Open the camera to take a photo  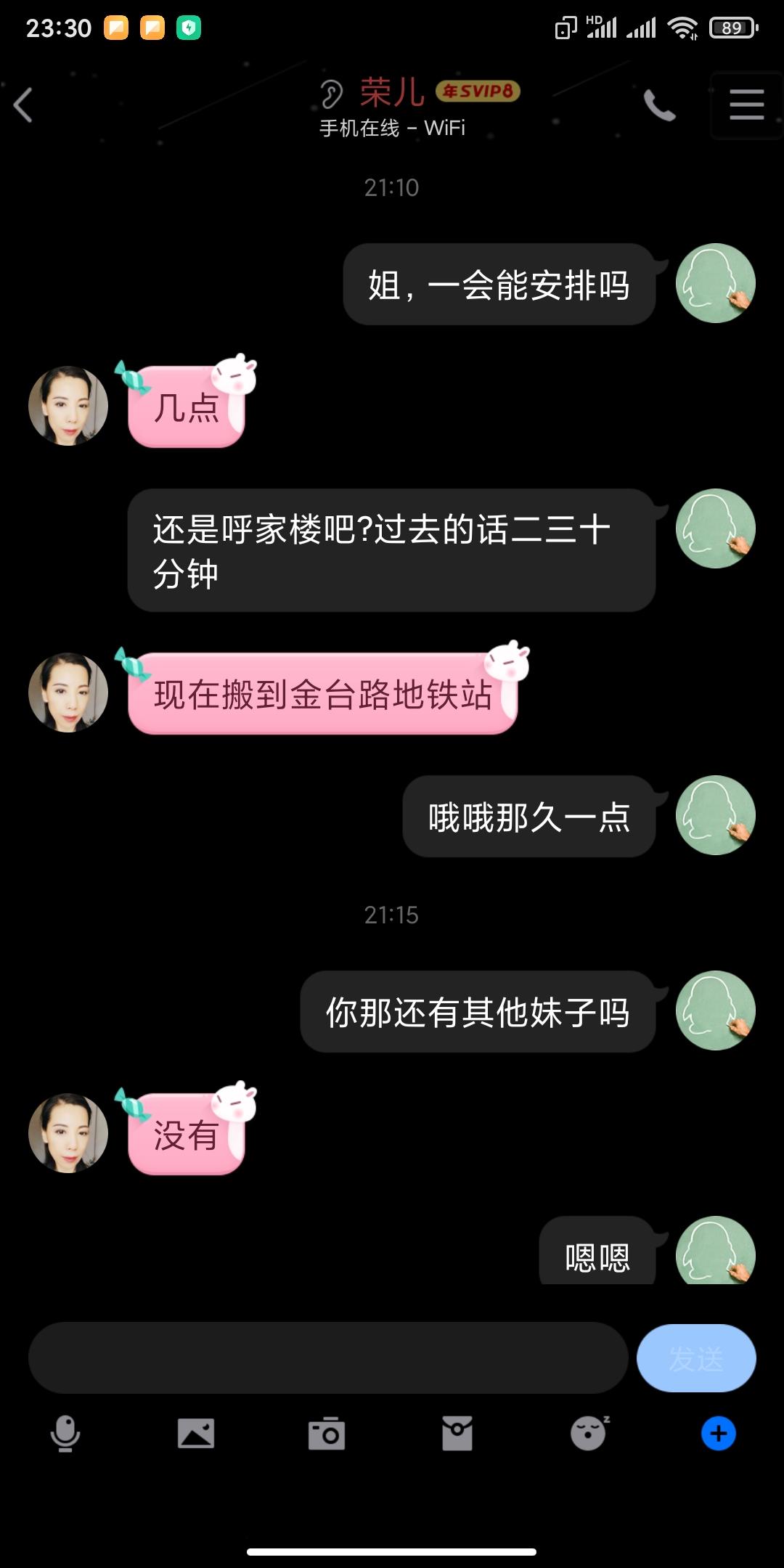click(326, 1434)
